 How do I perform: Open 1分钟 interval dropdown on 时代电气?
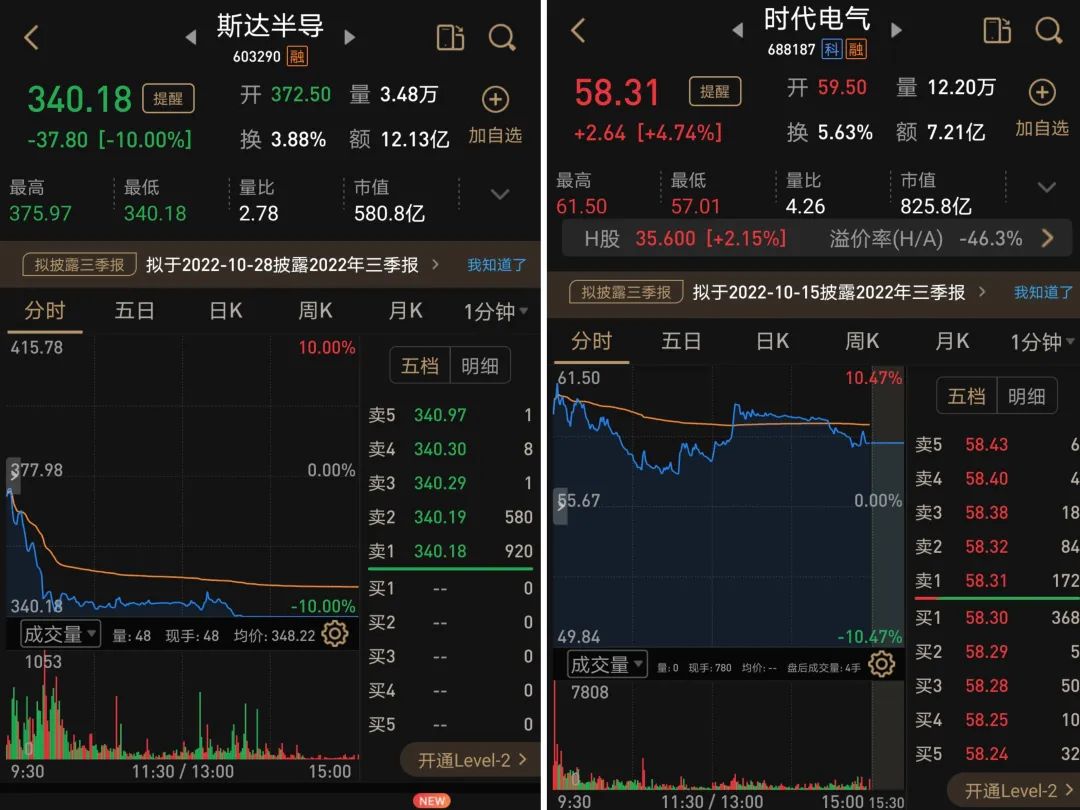[1041, 342]
